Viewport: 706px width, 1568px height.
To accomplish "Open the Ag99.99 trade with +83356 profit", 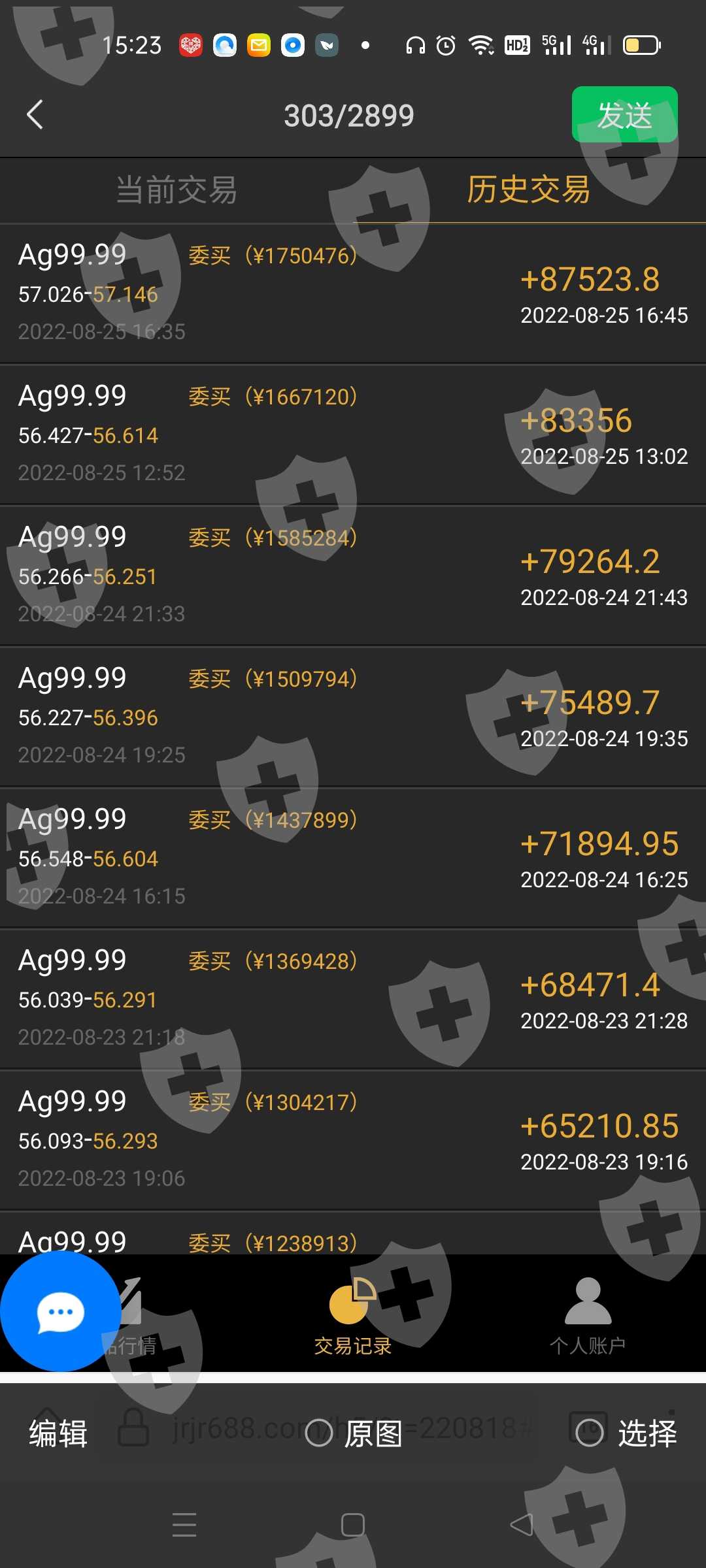I will pyautogui.click(x=353, y=434).
